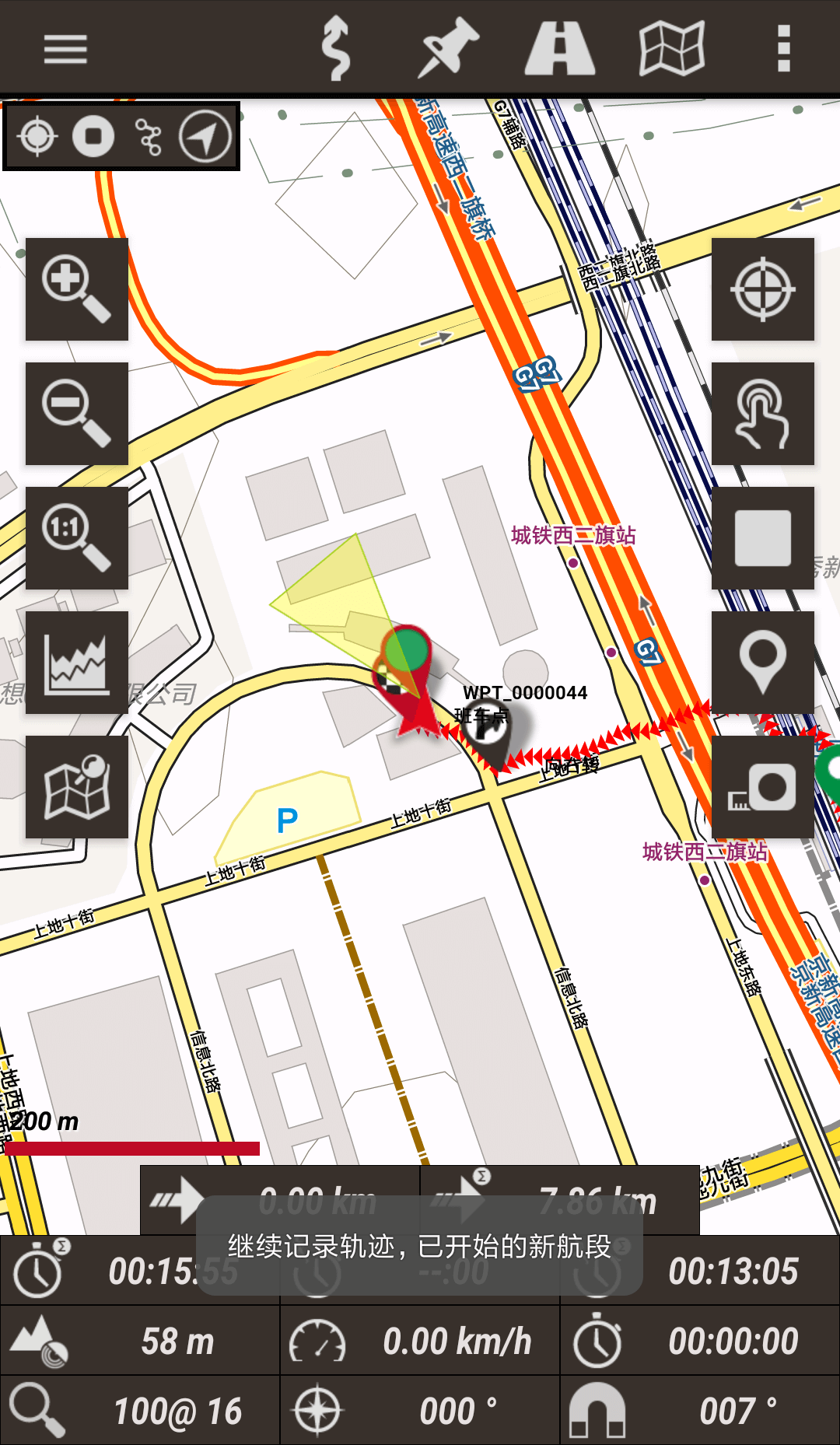The image size is (840, 1445).
Task: Tap the zoom out magnifier
Action: 76,414
